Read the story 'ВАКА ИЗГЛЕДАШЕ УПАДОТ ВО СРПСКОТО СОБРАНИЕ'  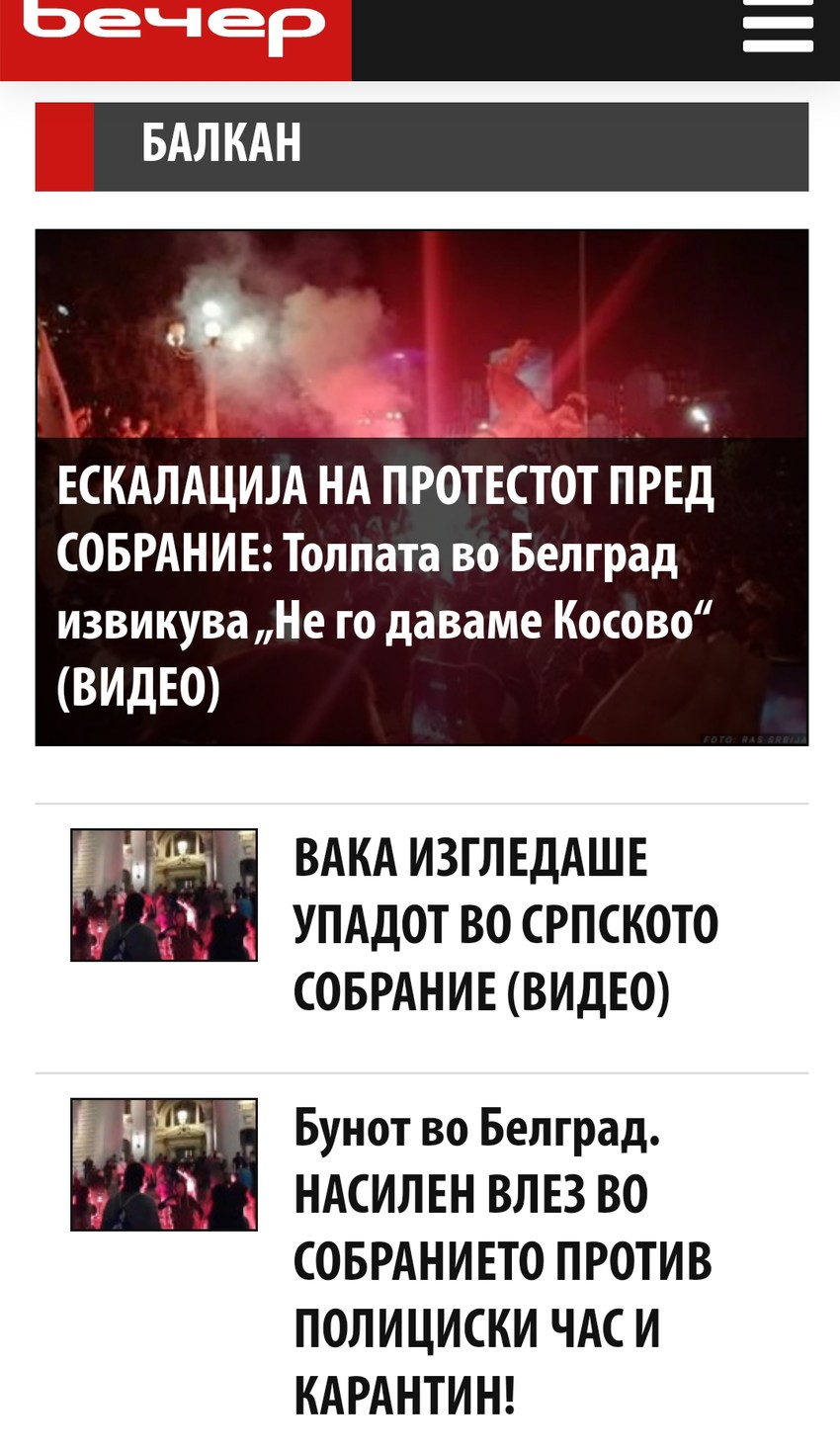(506, 924)
